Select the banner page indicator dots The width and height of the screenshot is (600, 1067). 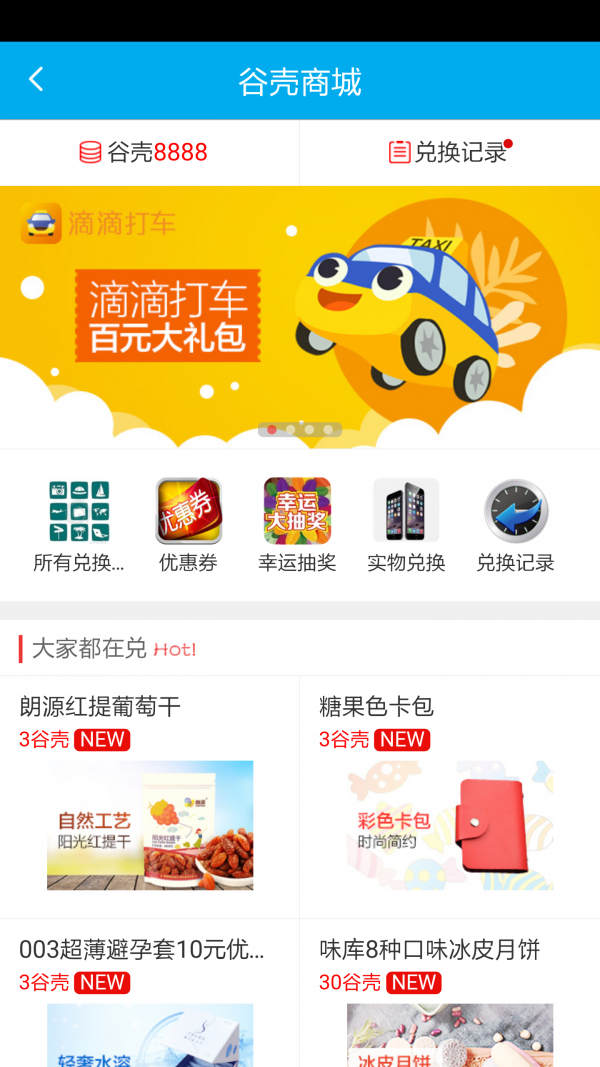click(300, 430)
